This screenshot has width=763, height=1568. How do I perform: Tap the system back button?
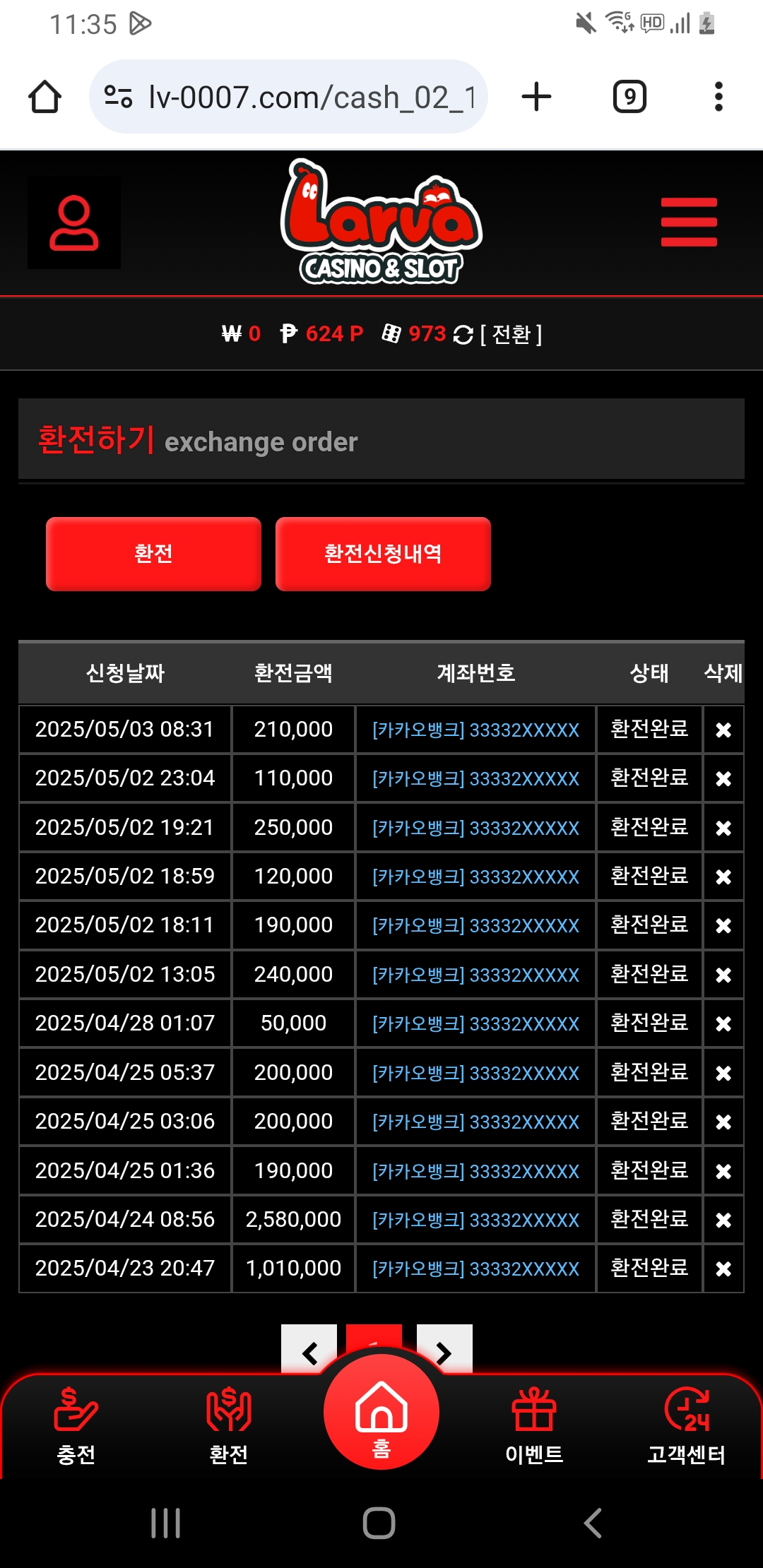click(x=593, y=1523)
